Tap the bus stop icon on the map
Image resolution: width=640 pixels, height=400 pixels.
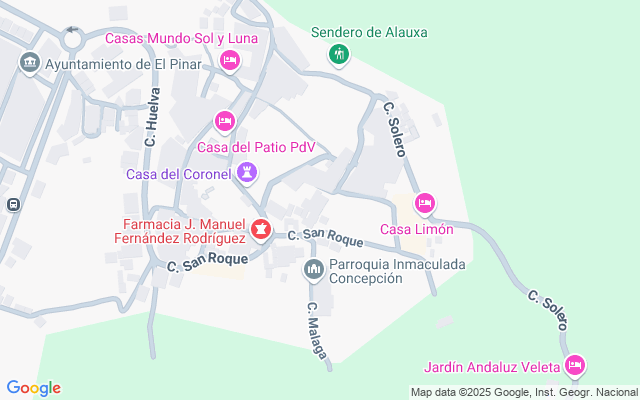[x=13, y=205]
